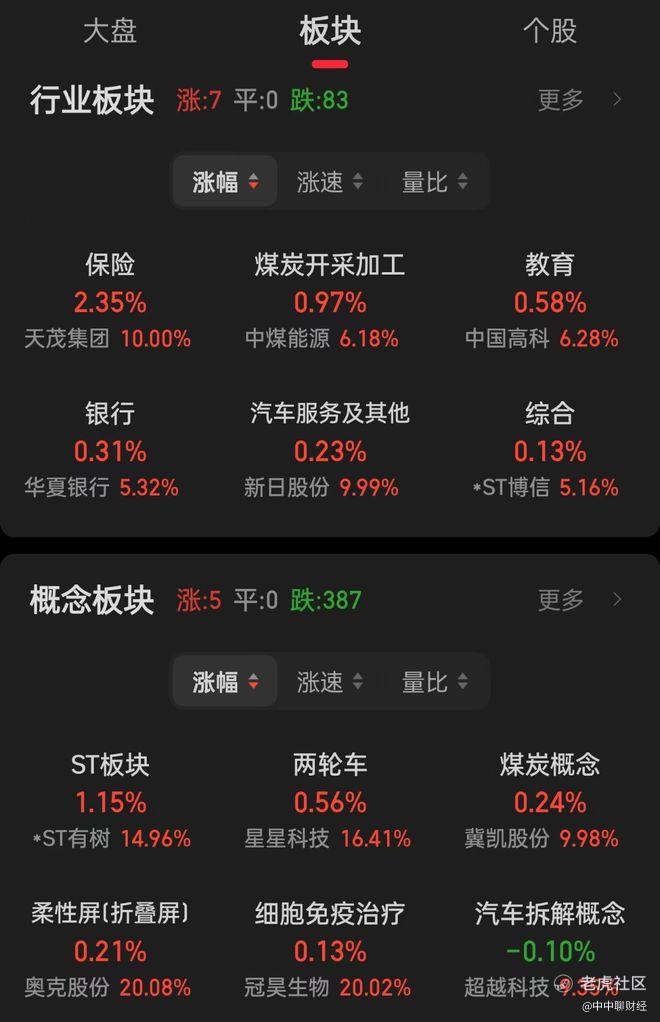Open 更多 for 行业板块
Viewport: 660px width, 1022px height.
point(579,100)
